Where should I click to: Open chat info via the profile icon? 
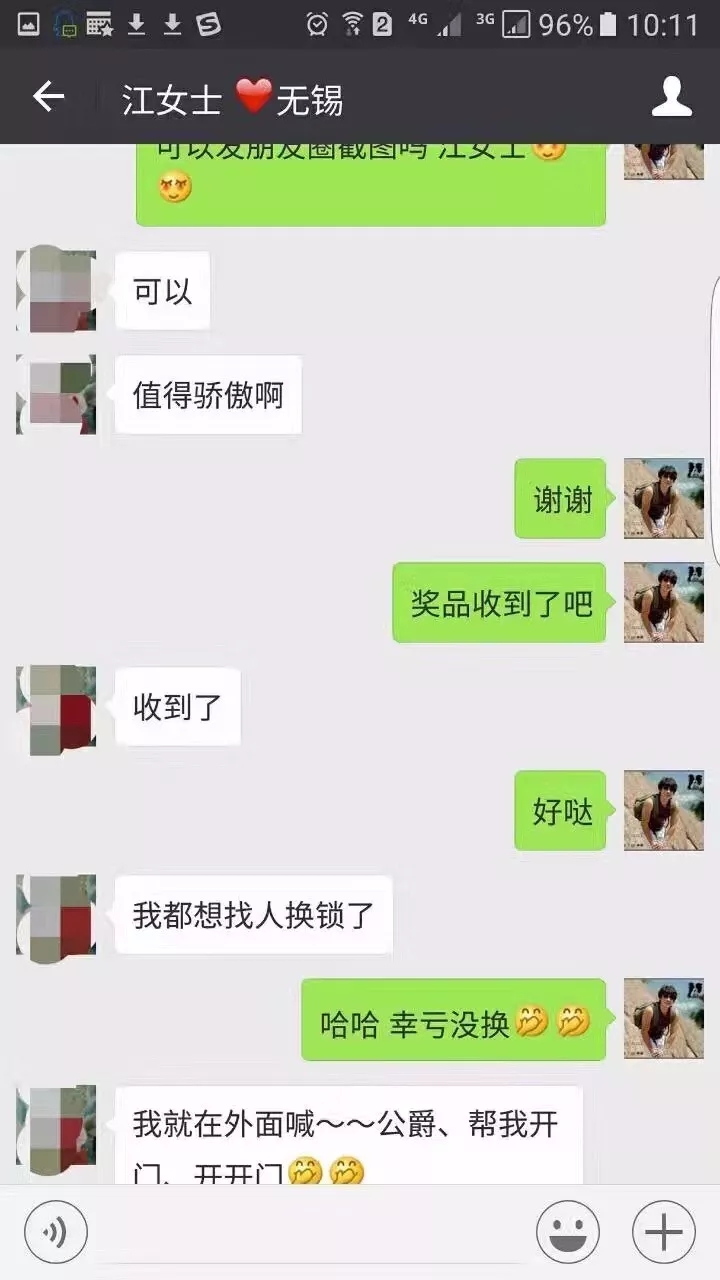coord(672,97)
